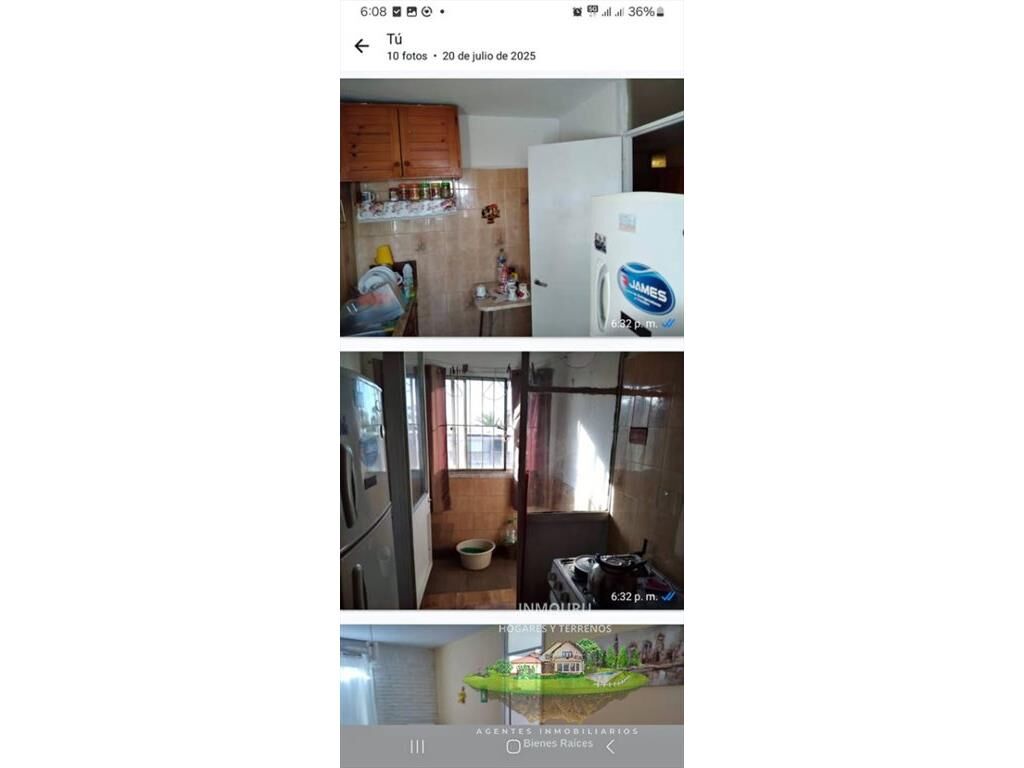Open the recent apps view
Image resolution: width=1024 pixels, height=768 pixels.
click(x=417, y=746)
